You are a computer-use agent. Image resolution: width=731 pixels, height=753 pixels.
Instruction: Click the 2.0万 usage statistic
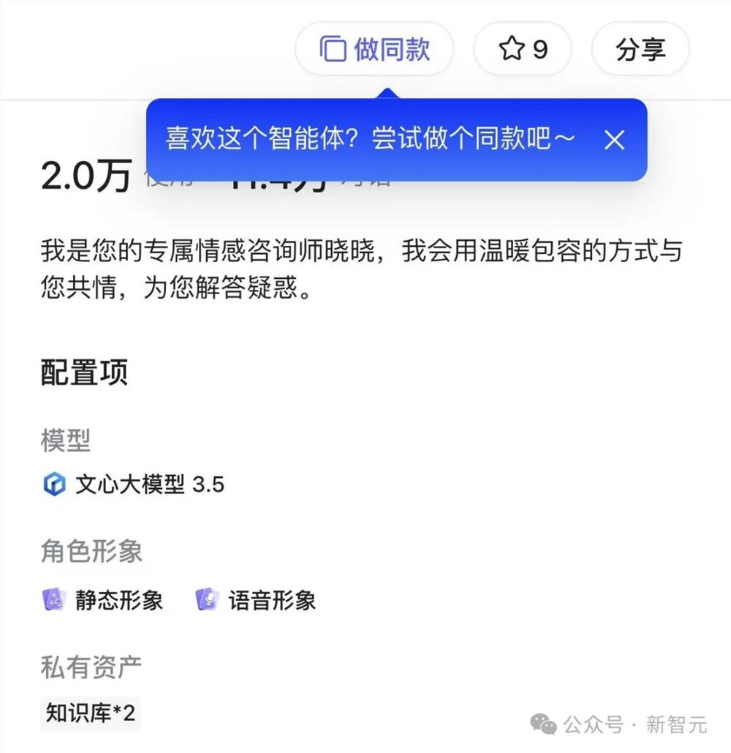click(84, 178)
